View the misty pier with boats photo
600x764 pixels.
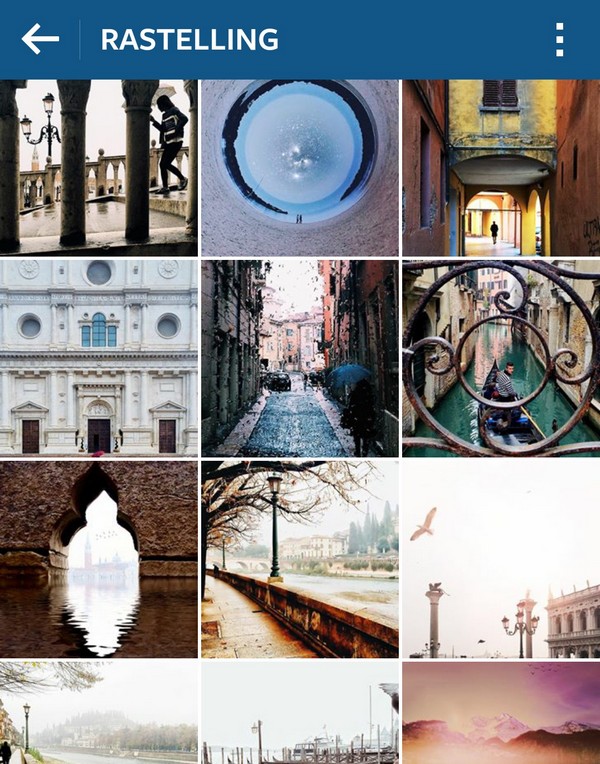(x=299, y=712)
